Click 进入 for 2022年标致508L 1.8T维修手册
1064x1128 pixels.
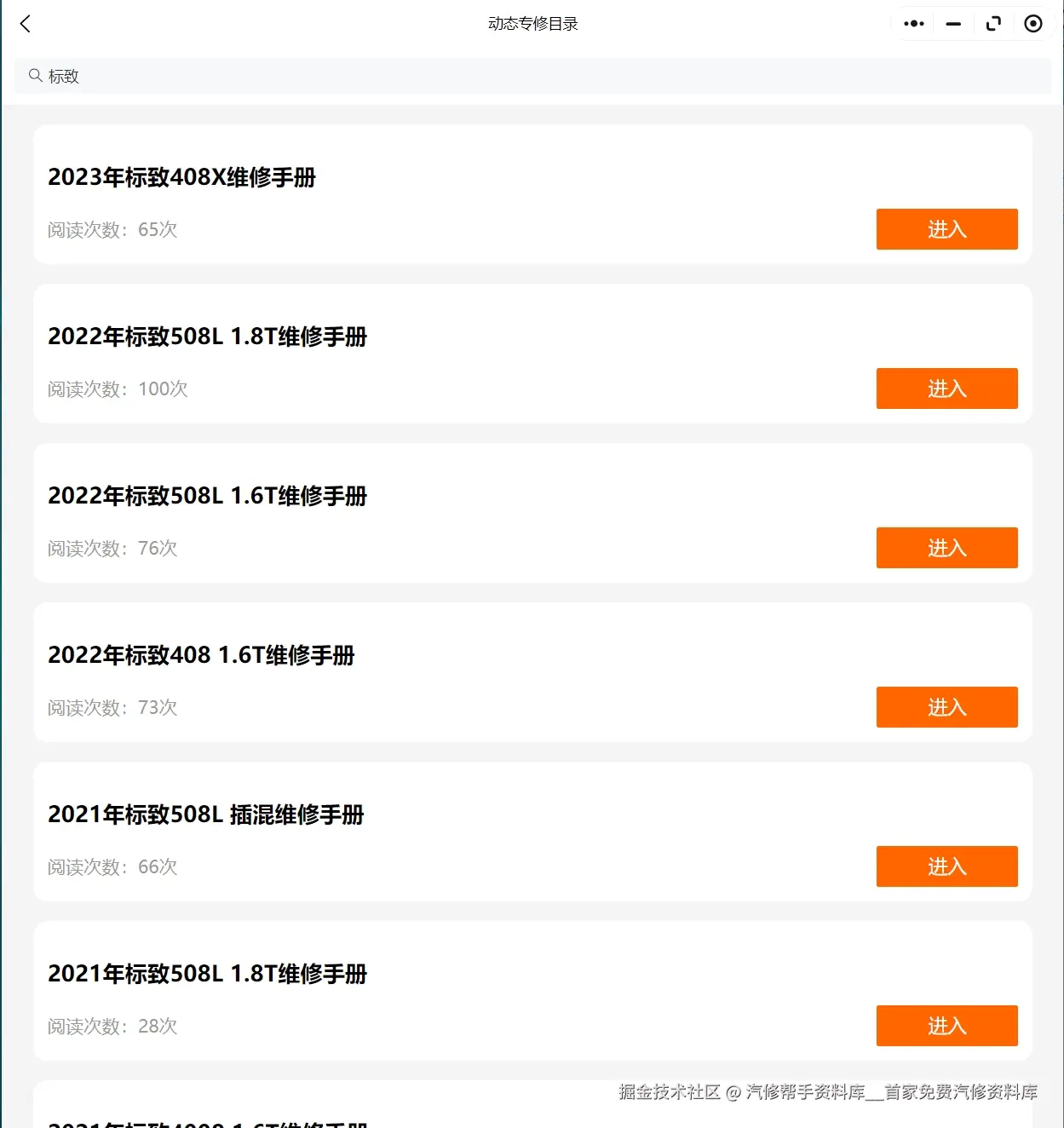click(x=946, y=388)
